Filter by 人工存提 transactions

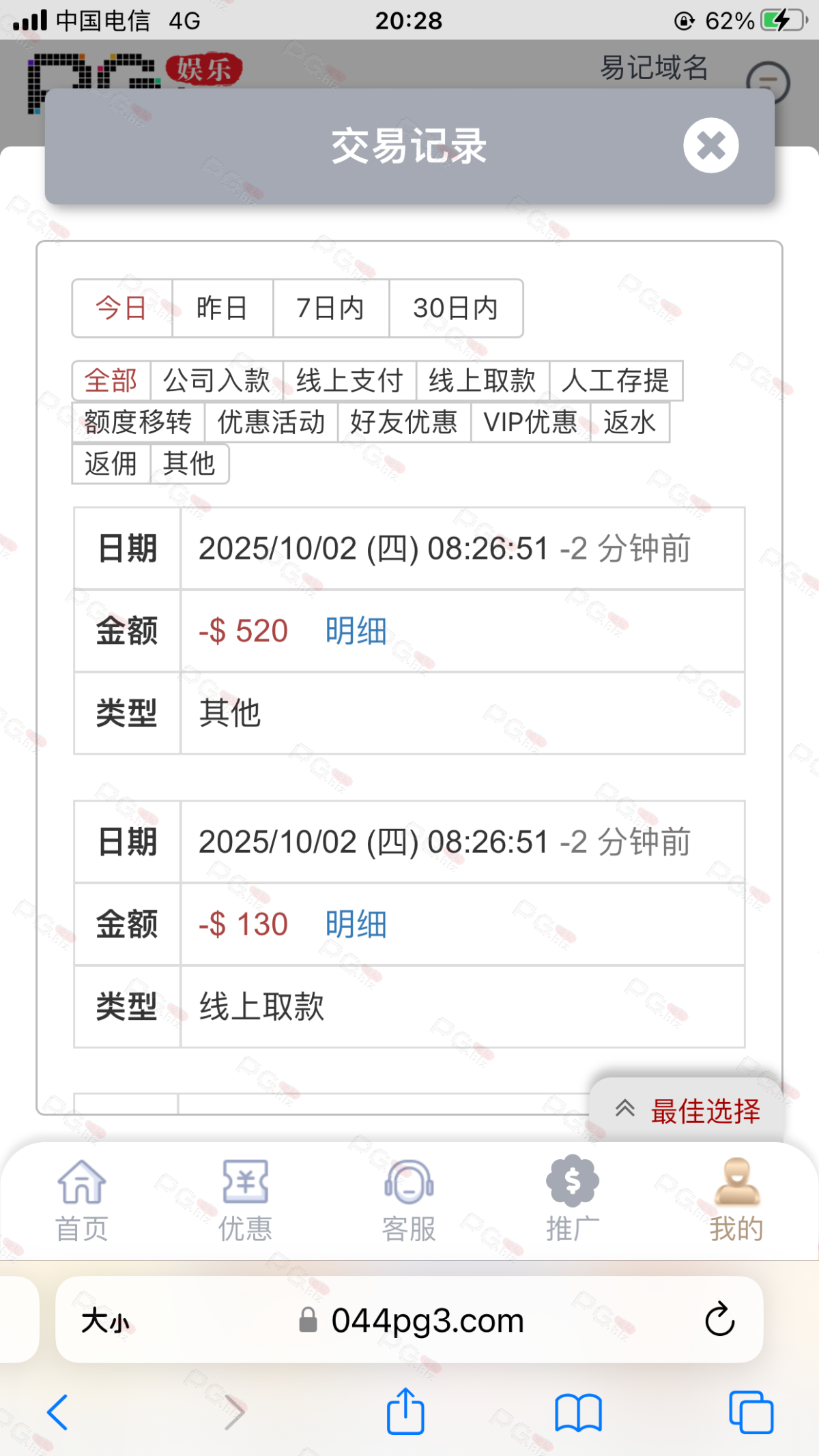point(616,381)
